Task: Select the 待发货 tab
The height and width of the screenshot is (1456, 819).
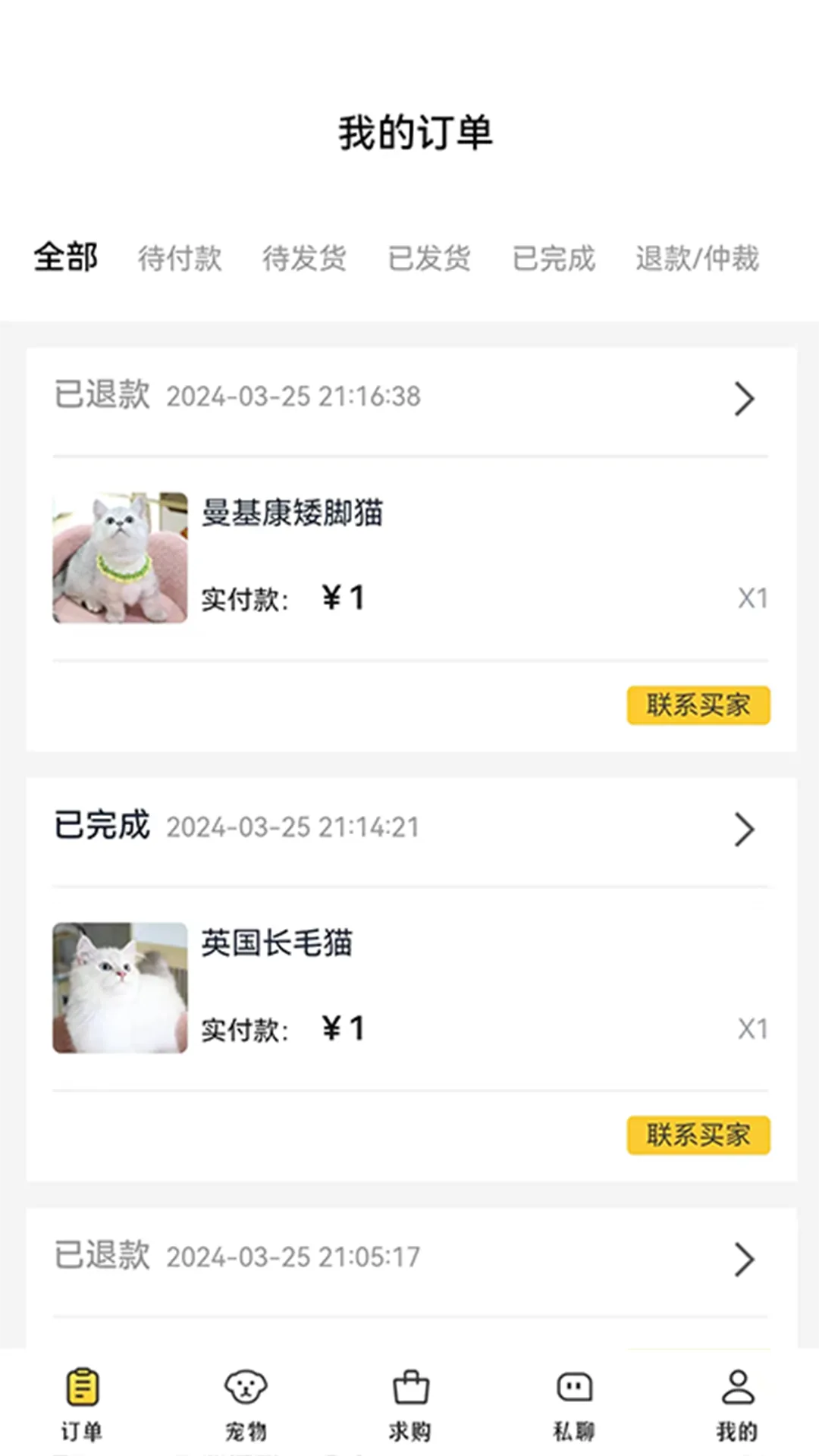Action: tap(305, 259)
